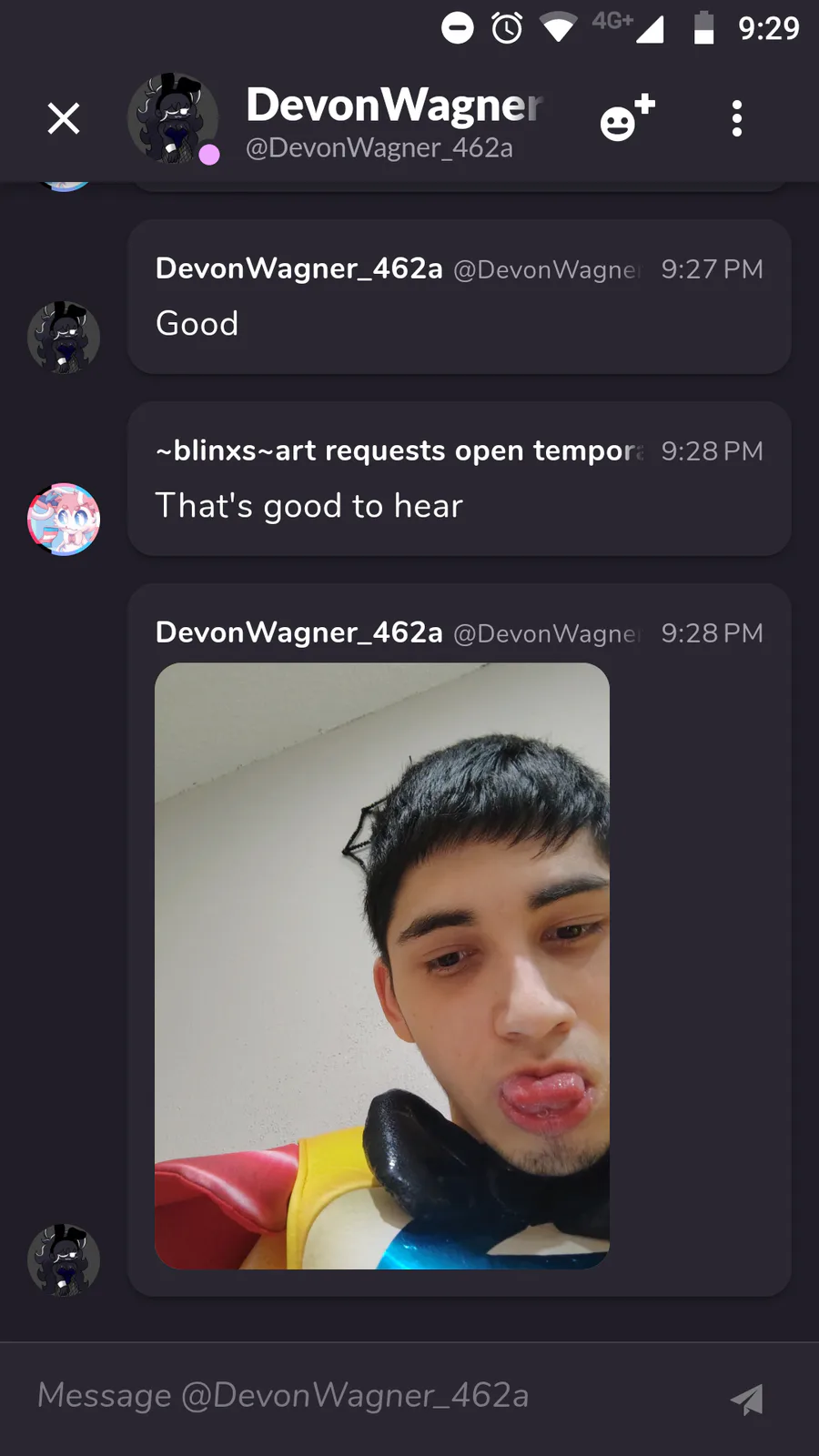Send the message with the paper plane icon
Screen dimensions: 819x1456
pyautogui.click(x=747, y=1399)
